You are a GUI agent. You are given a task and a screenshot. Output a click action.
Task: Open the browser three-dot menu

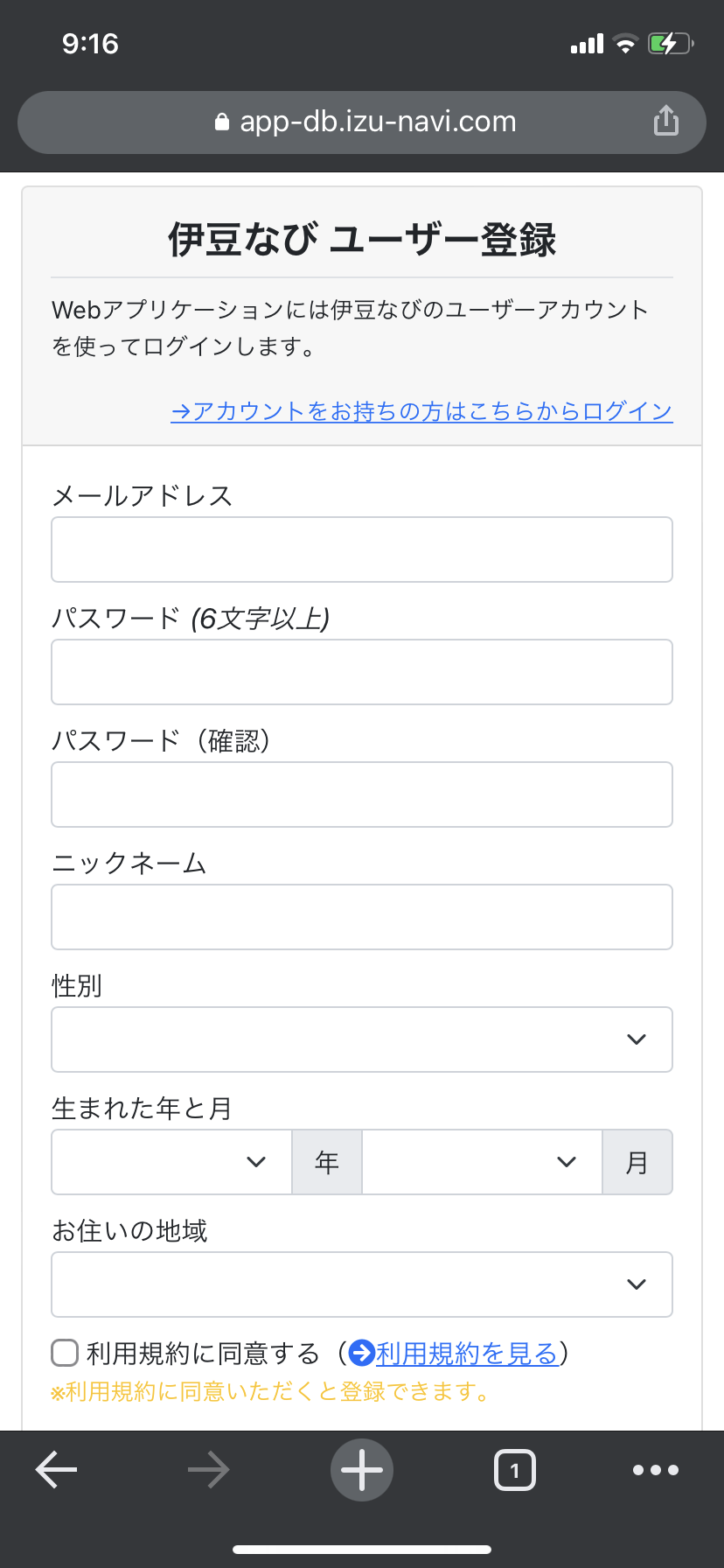coord(656,1470)
